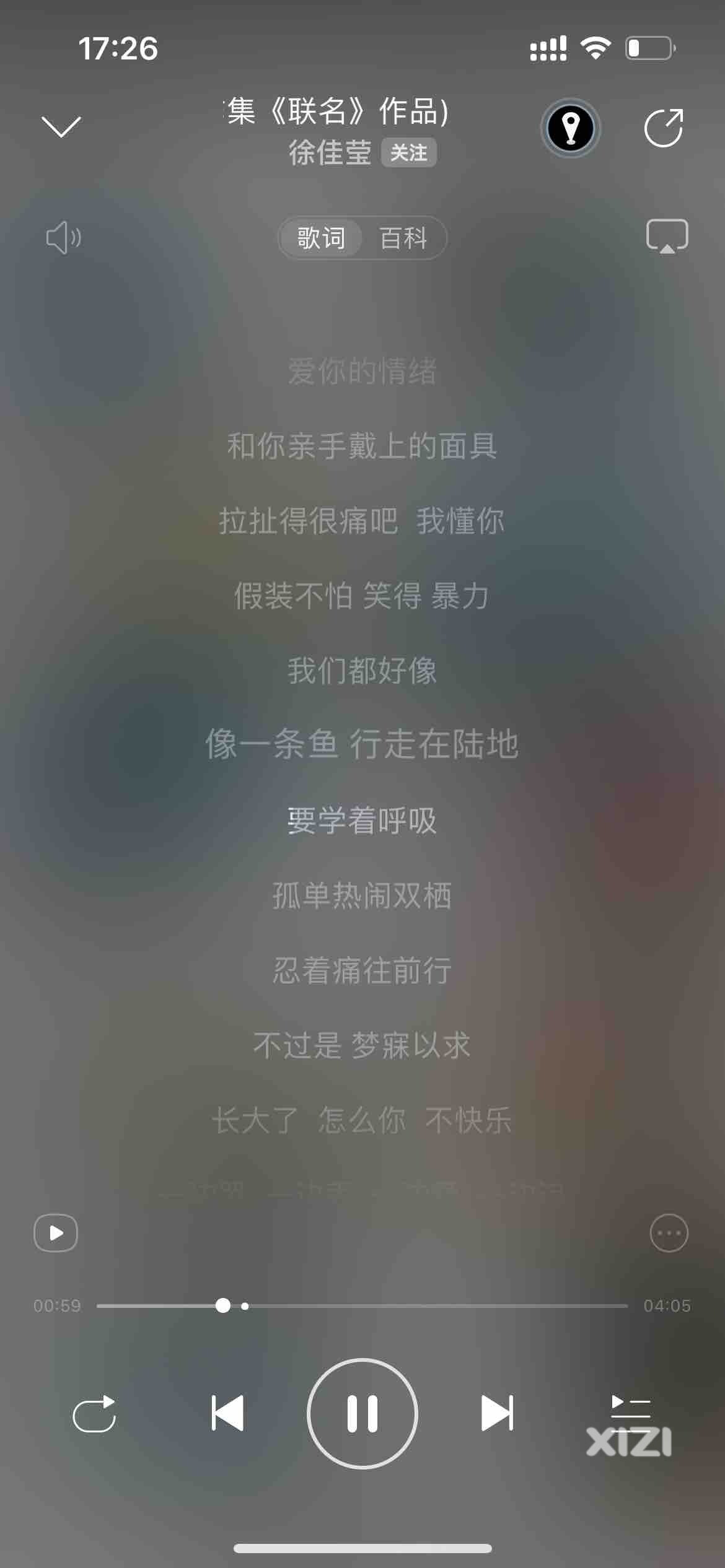725x1568 pixels.
Task: Open the music video play icon
Action: point(56,1233)
